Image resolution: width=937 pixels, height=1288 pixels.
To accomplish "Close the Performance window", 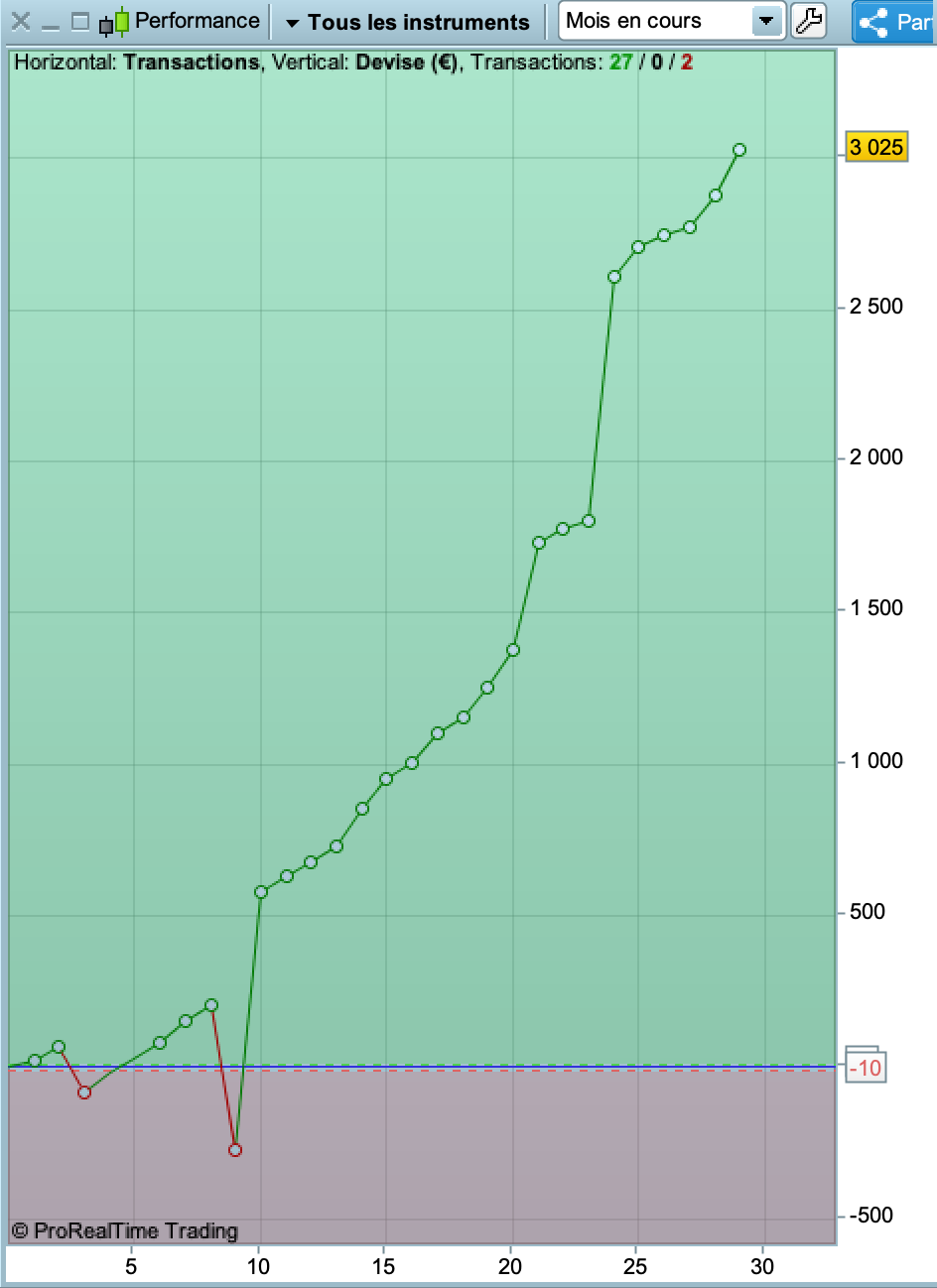I will (x=20, y=21).
